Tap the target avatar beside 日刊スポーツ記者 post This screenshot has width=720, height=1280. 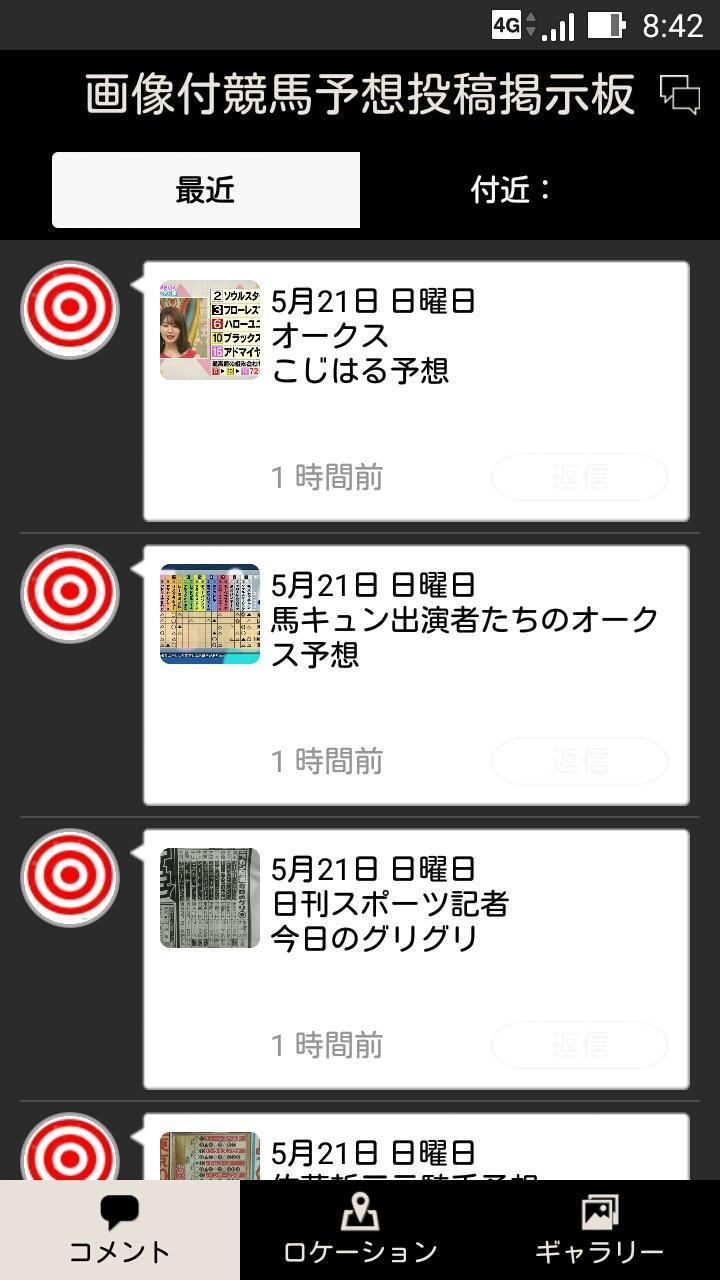(70, 878)
